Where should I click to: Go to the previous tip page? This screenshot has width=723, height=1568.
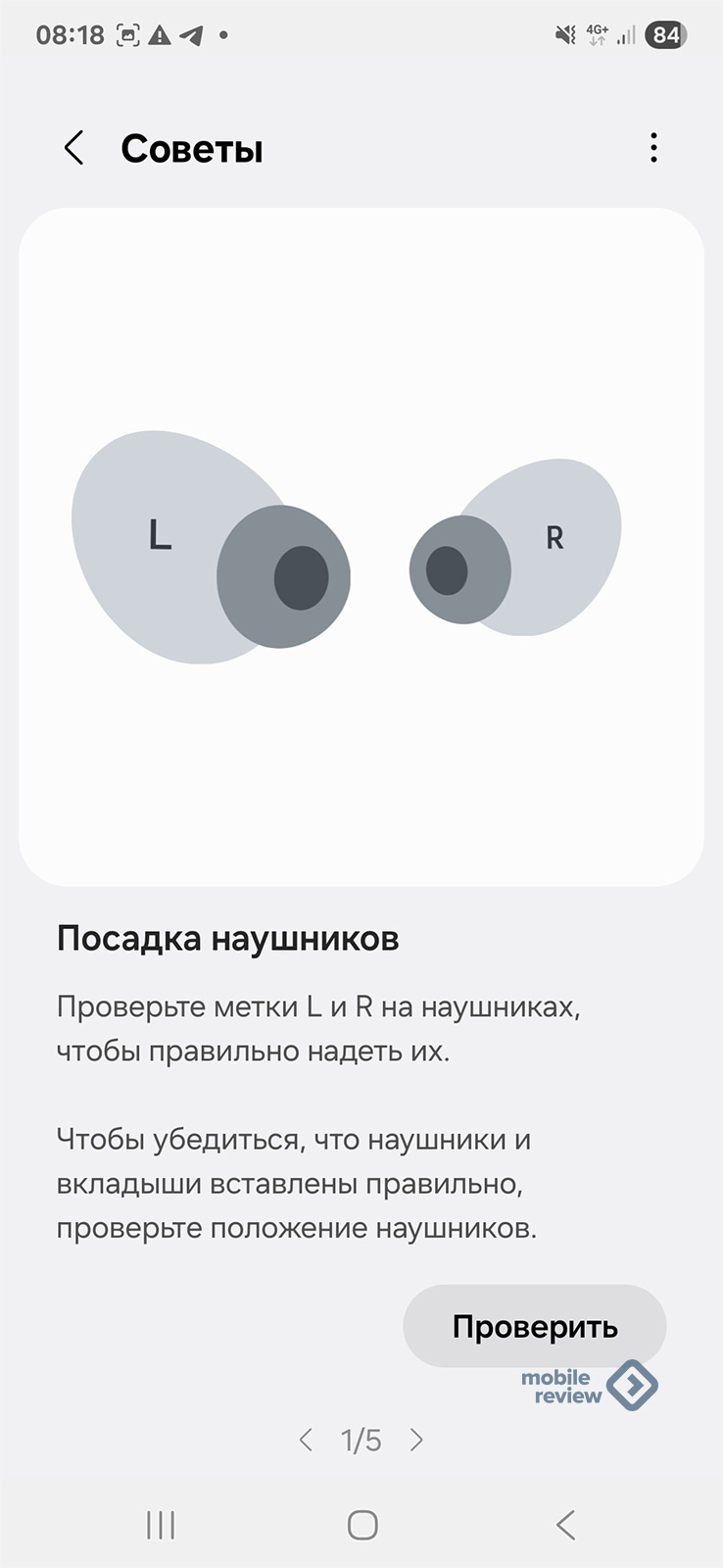(x=306, y=1440)
